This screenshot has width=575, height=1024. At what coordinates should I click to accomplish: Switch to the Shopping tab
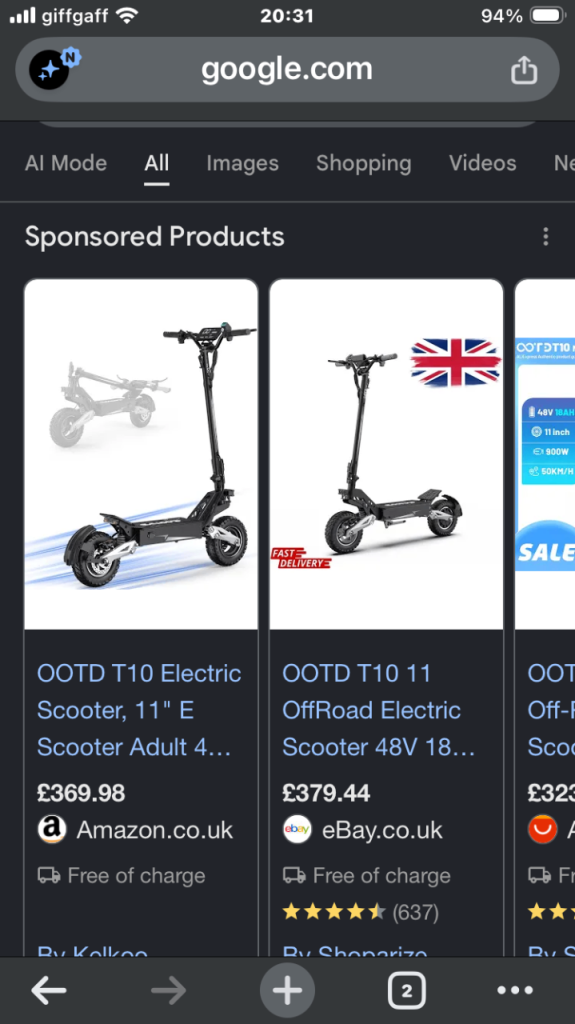point(364,163)
